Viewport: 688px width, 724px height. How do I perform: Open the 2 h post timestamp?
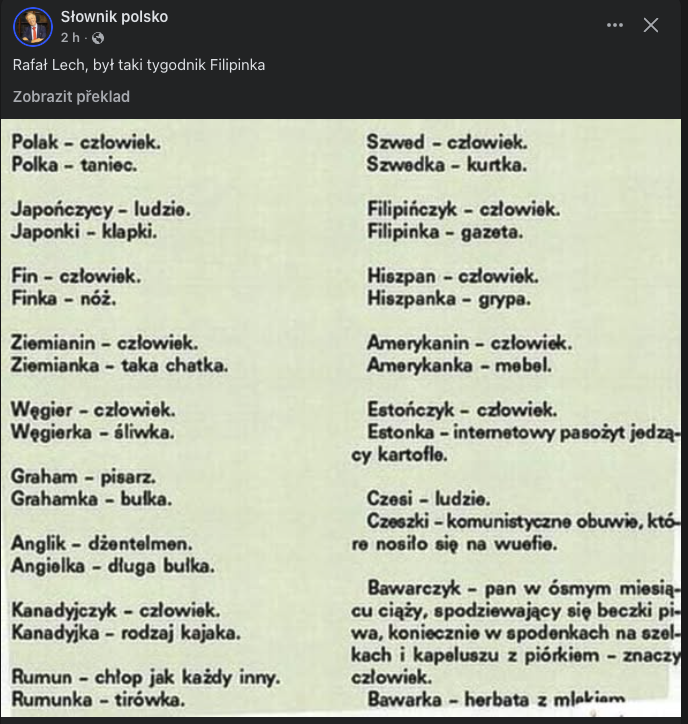pyautogui.click(x=69, y=38)
